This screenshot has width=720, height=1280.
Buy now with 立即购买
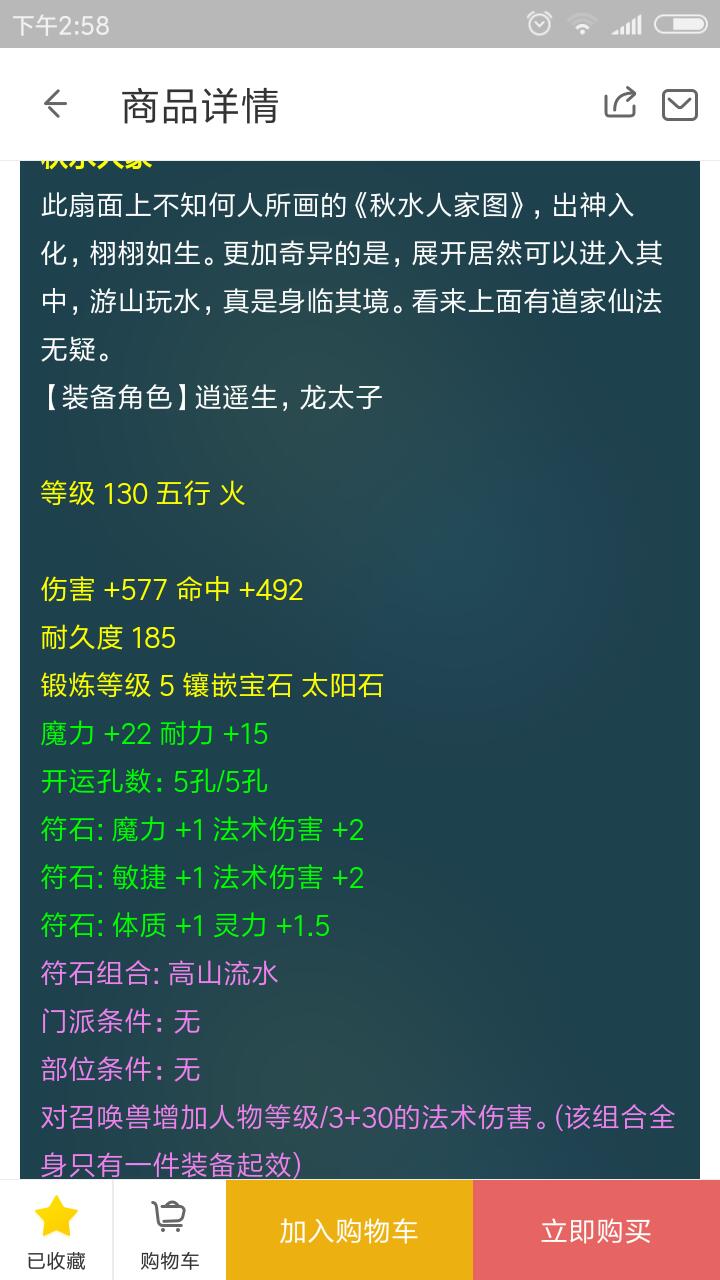(596, 1231)
